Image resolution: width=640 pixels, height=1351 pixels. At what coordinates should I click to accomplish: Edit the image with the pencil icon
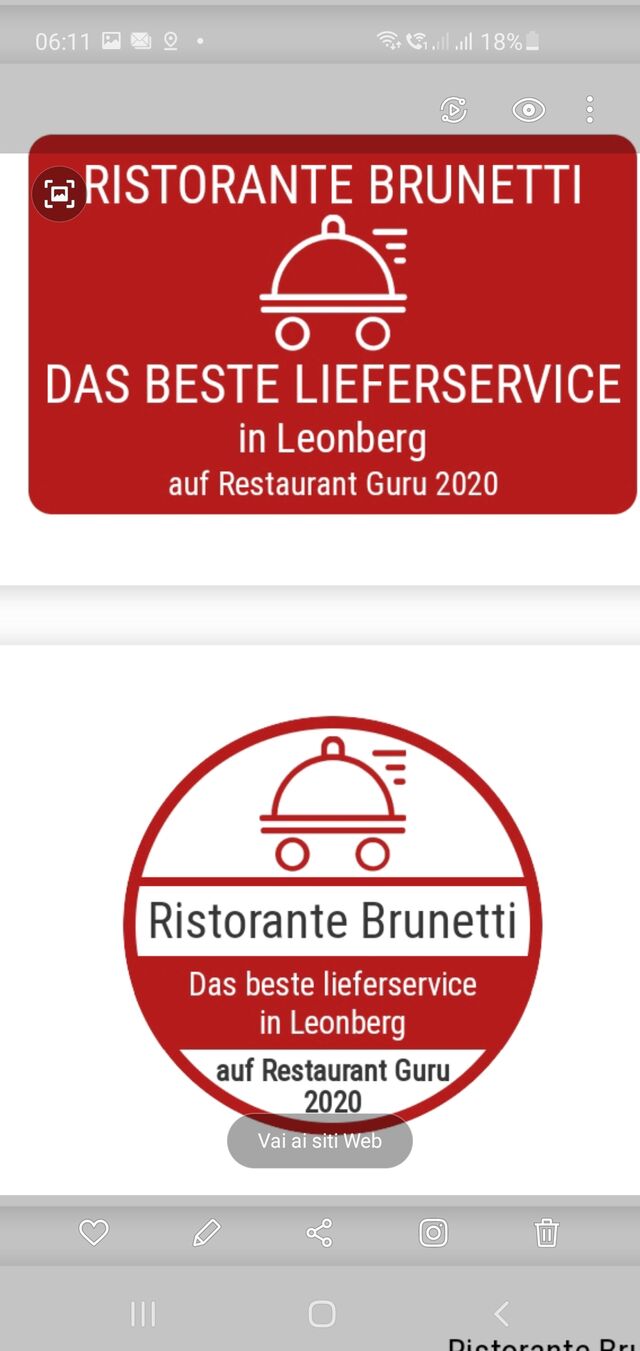pyautogui.click(x=206, y=1233)
